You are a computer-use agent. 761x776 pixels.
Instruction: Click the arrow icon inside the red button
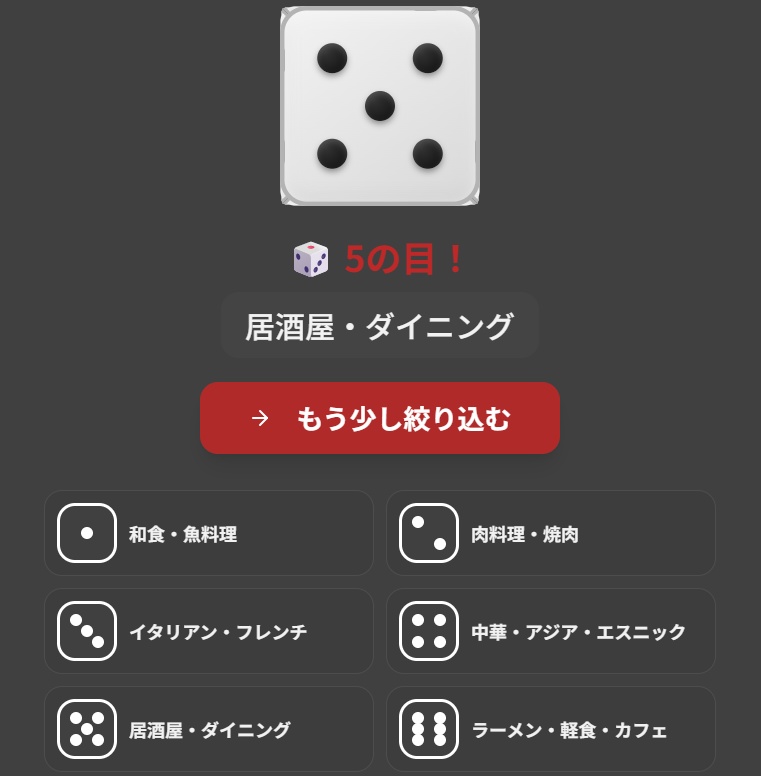point(262,417)
